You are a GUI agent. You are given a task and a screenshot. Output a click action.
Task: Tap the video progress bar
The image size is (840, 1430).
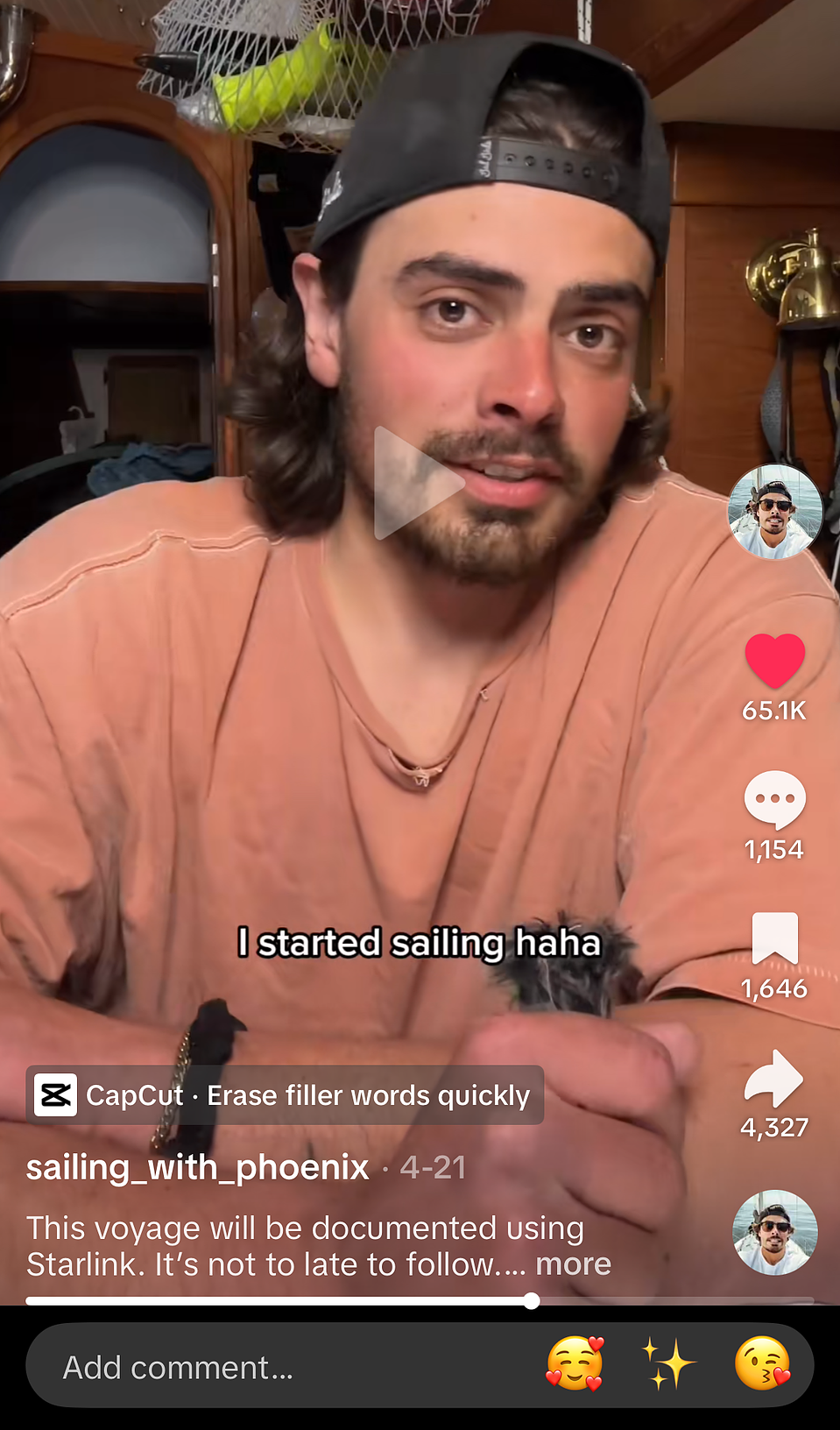pyautogui.click(x=419, y=1301)
